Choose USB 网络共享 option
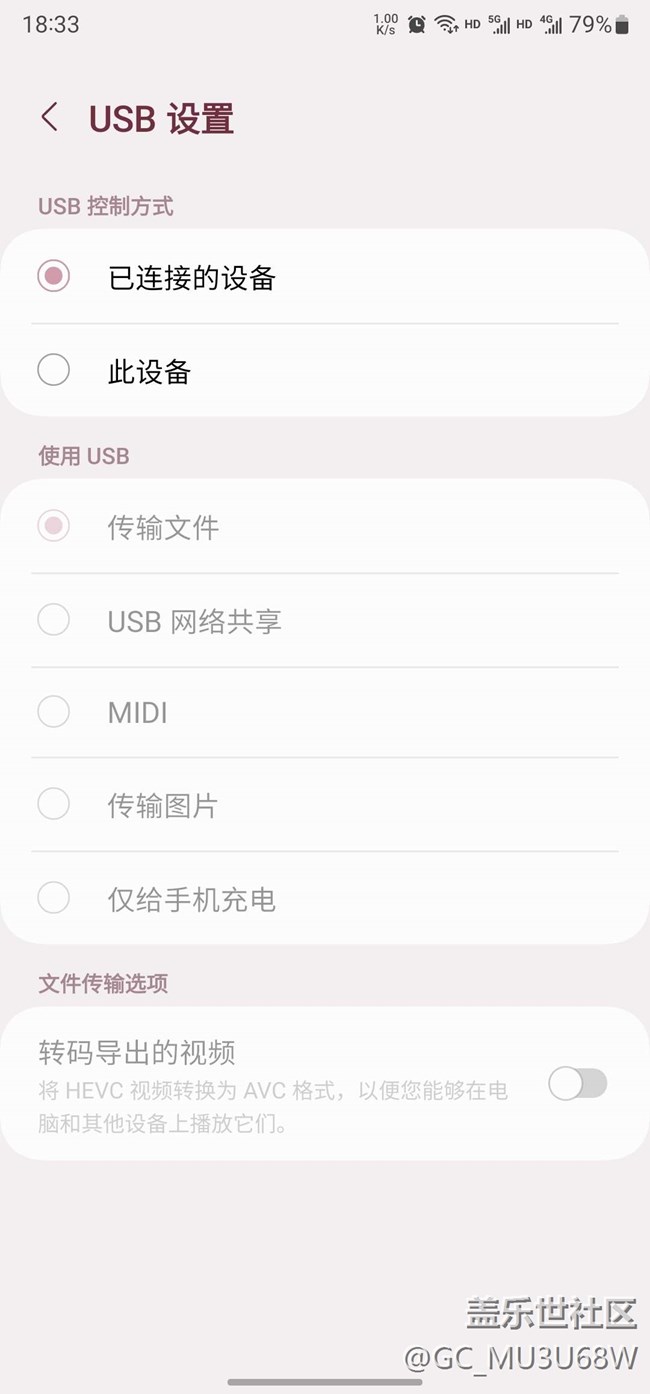 (325, 621)
